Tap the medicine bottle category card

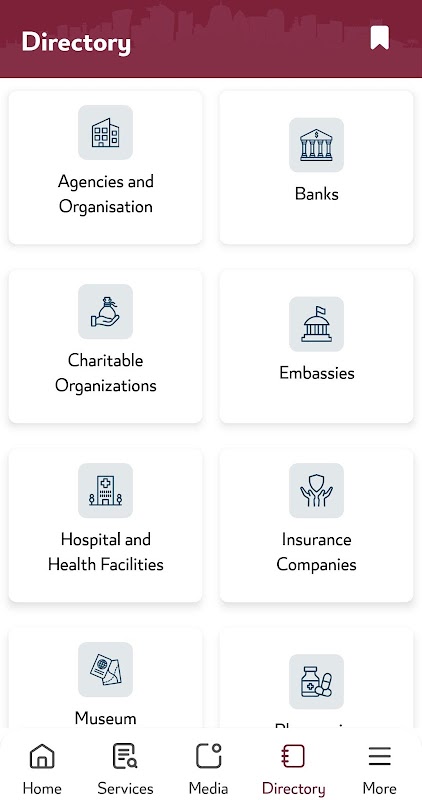pyautogui.click(x=316, y=679)
